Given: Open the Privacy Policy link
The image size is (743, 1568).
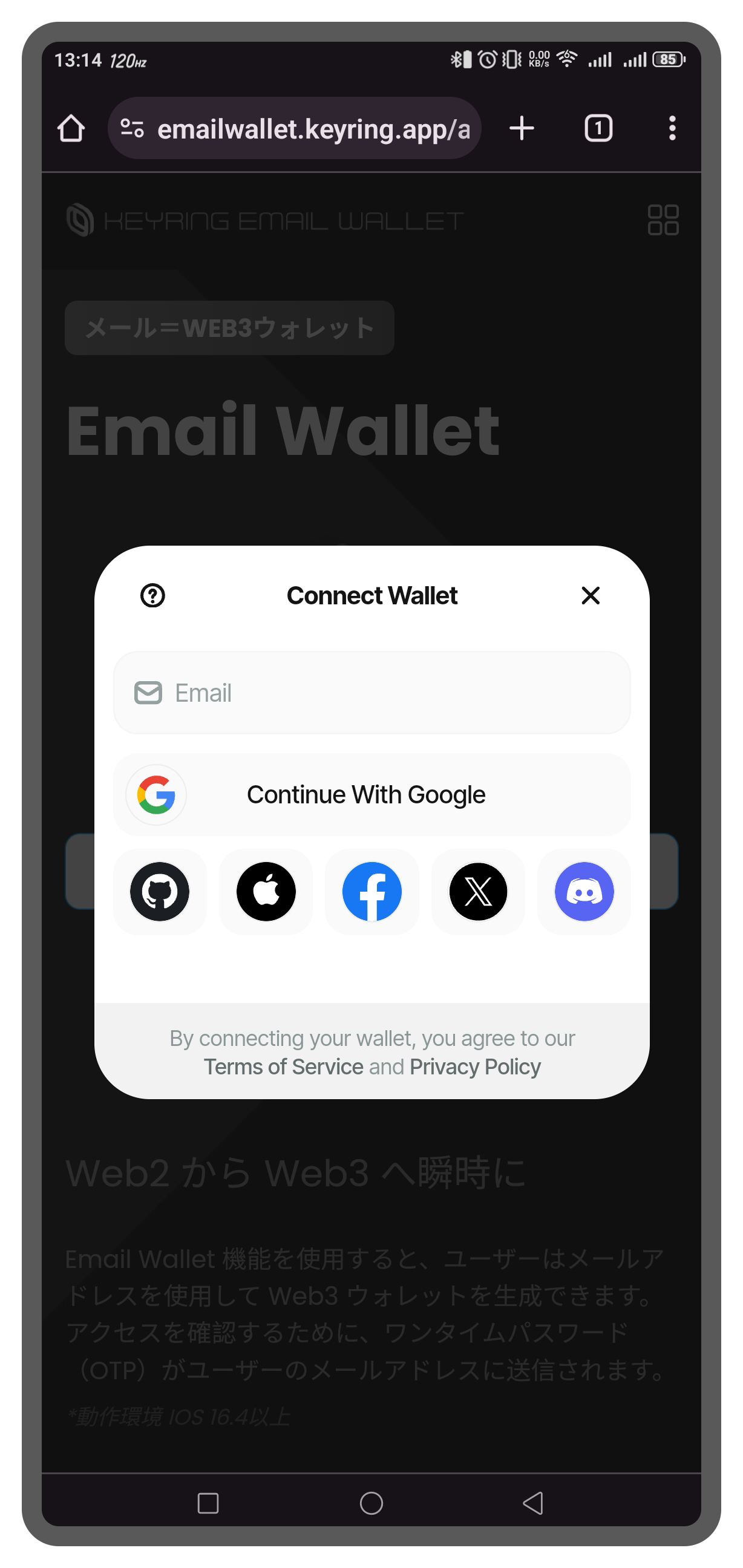Looking at the screenshot, I should click(475, 1067).
